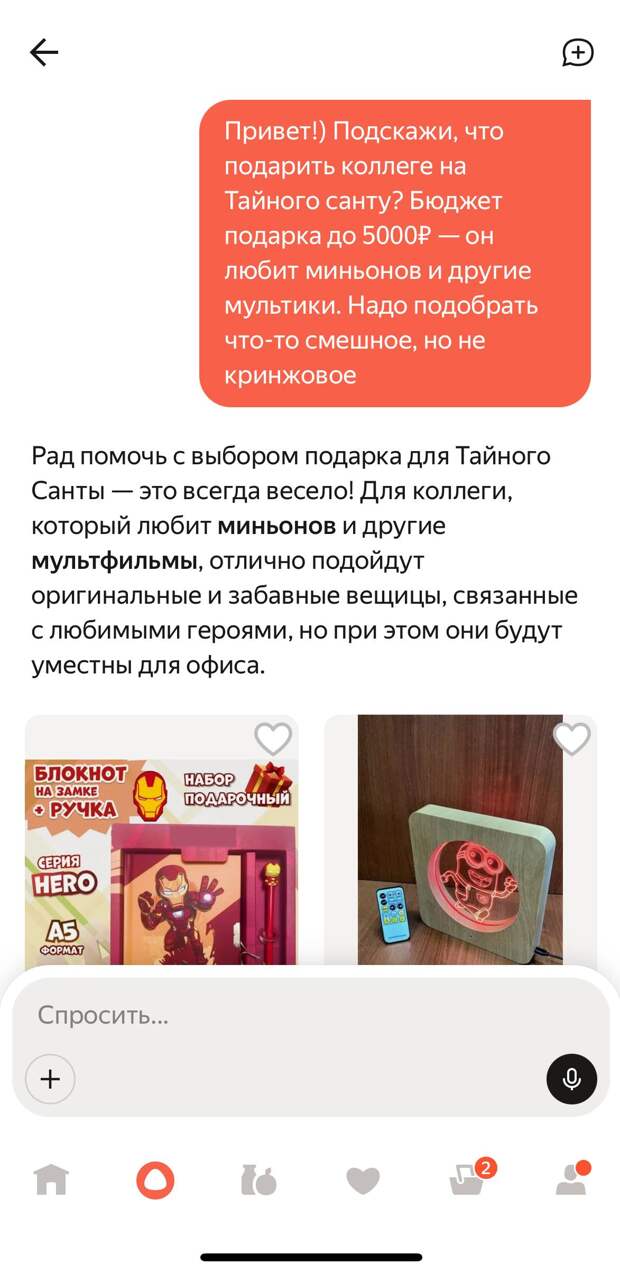Go back using the arrow icon

point(44,53)
